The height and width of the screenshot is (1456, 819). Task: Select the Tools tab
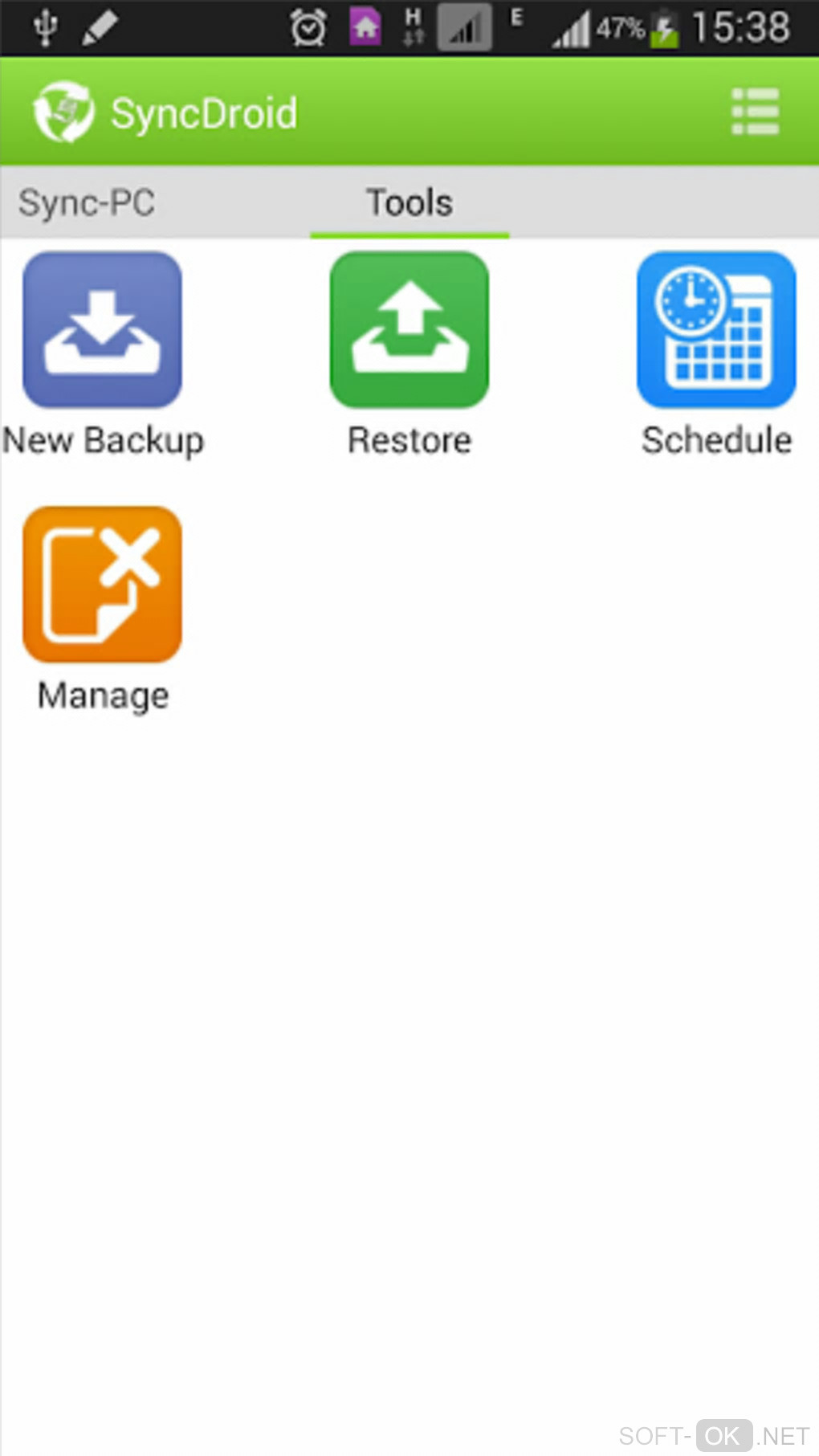[x=409, y=202]
